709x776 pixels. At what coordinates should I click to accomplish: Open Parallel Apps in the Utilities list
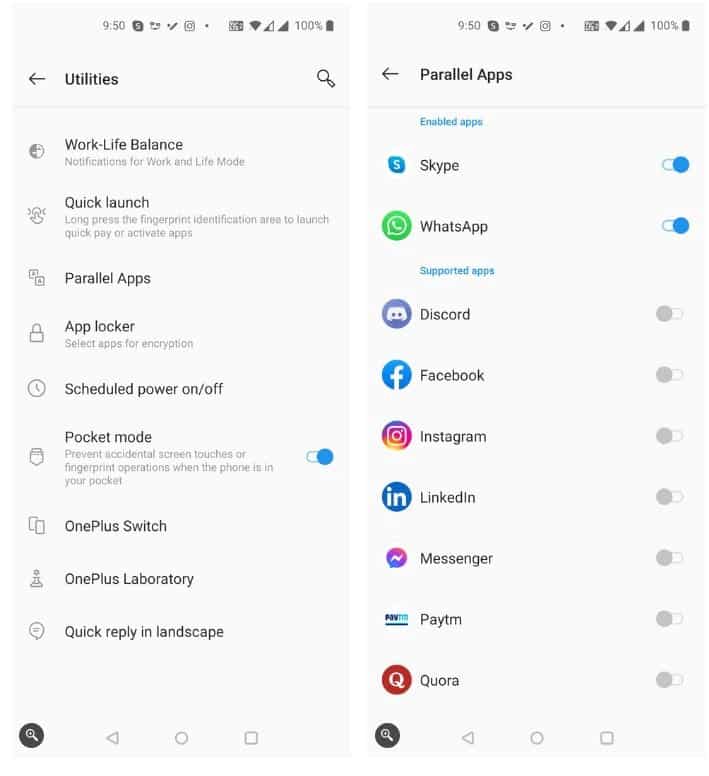(182, 278)
